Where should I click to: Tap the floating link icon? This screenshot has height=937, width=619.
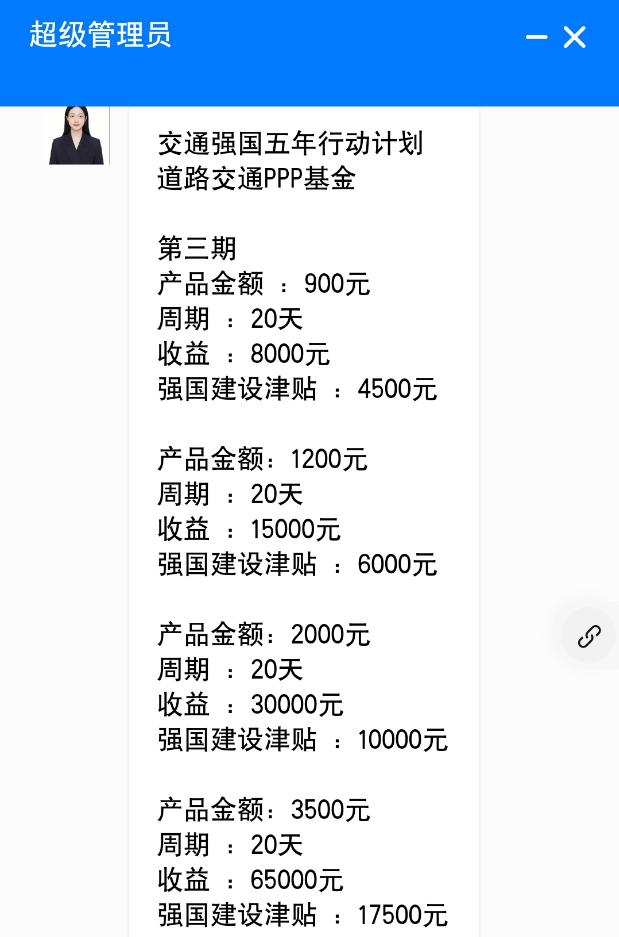pyautogui.click(x=589, y=636)
